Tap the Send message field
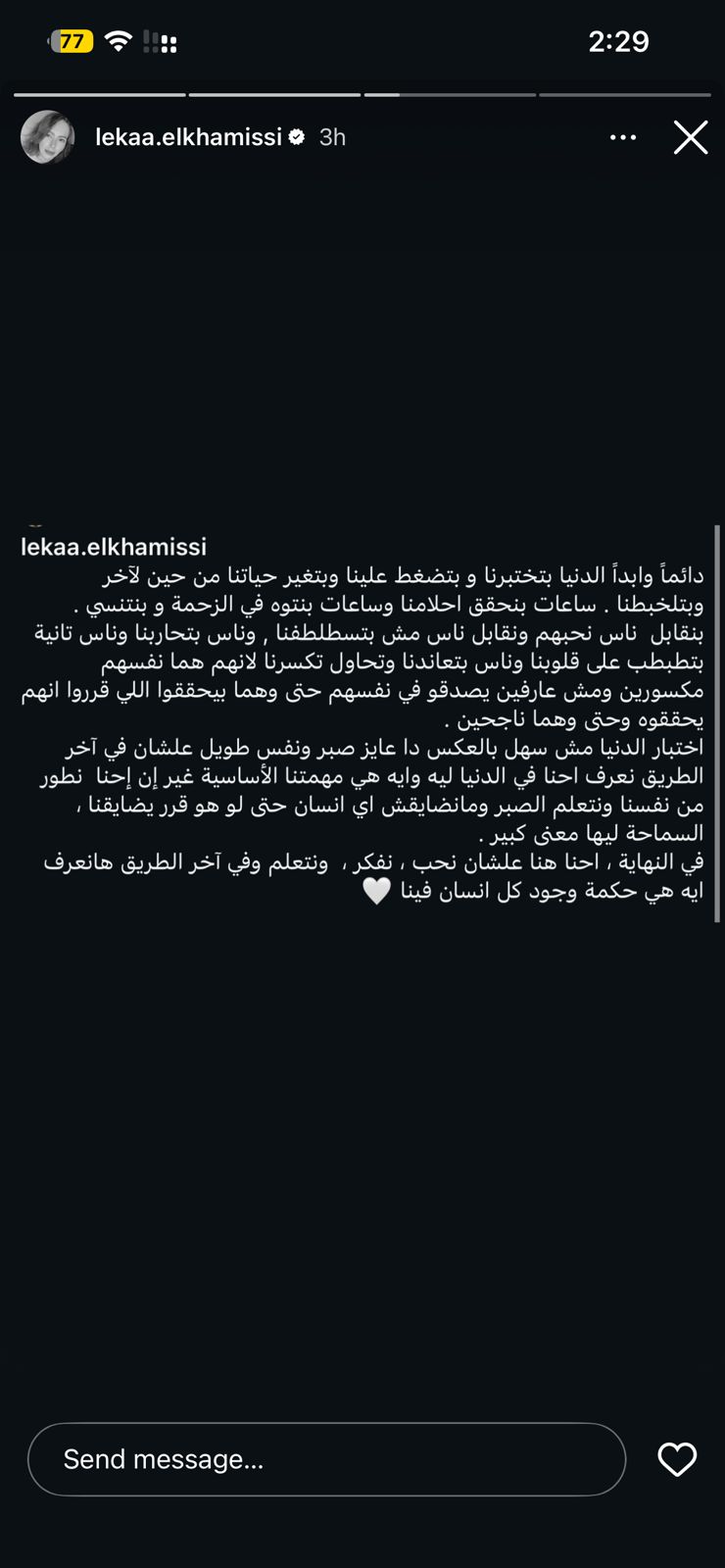The height and width of the screenshot is (1568, 725). click(x=326, y=1459)
